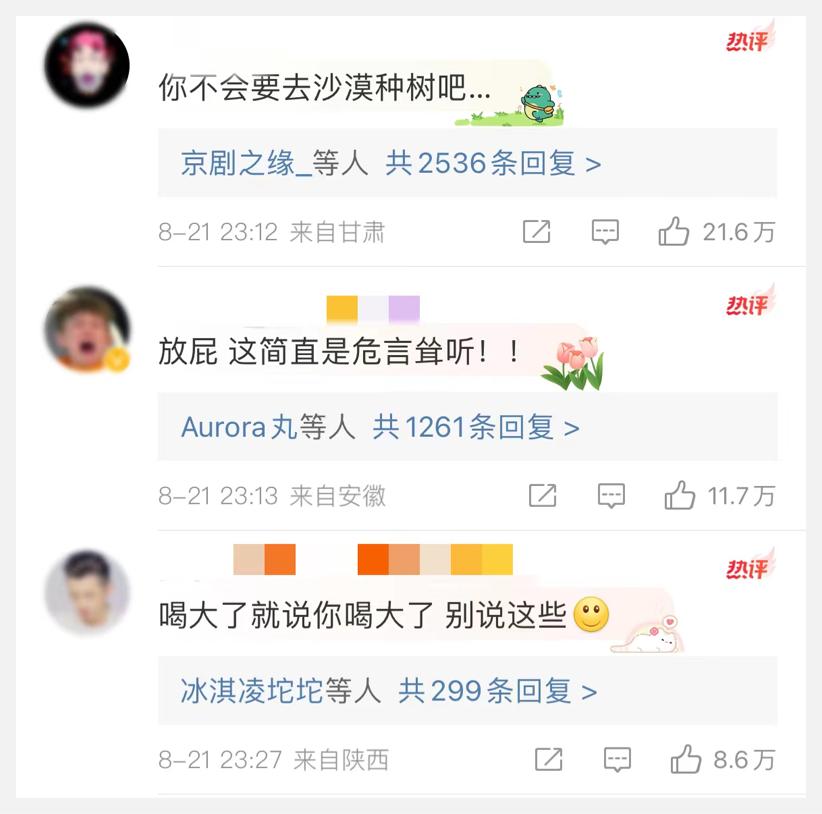Share the comment posted from 陕西
This screenshot has height=814, width=822.
(548, 759)
